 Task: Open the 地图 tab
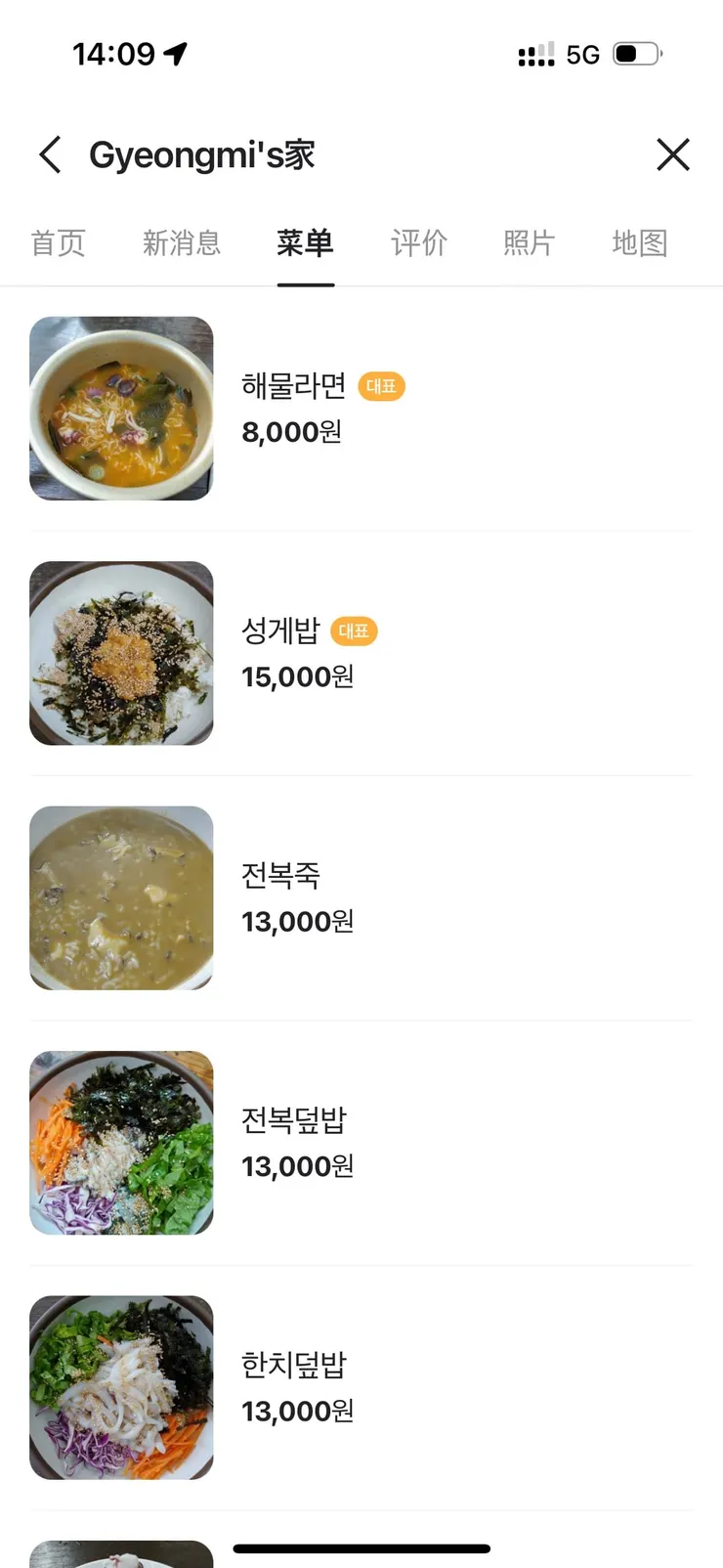(640, 242)
